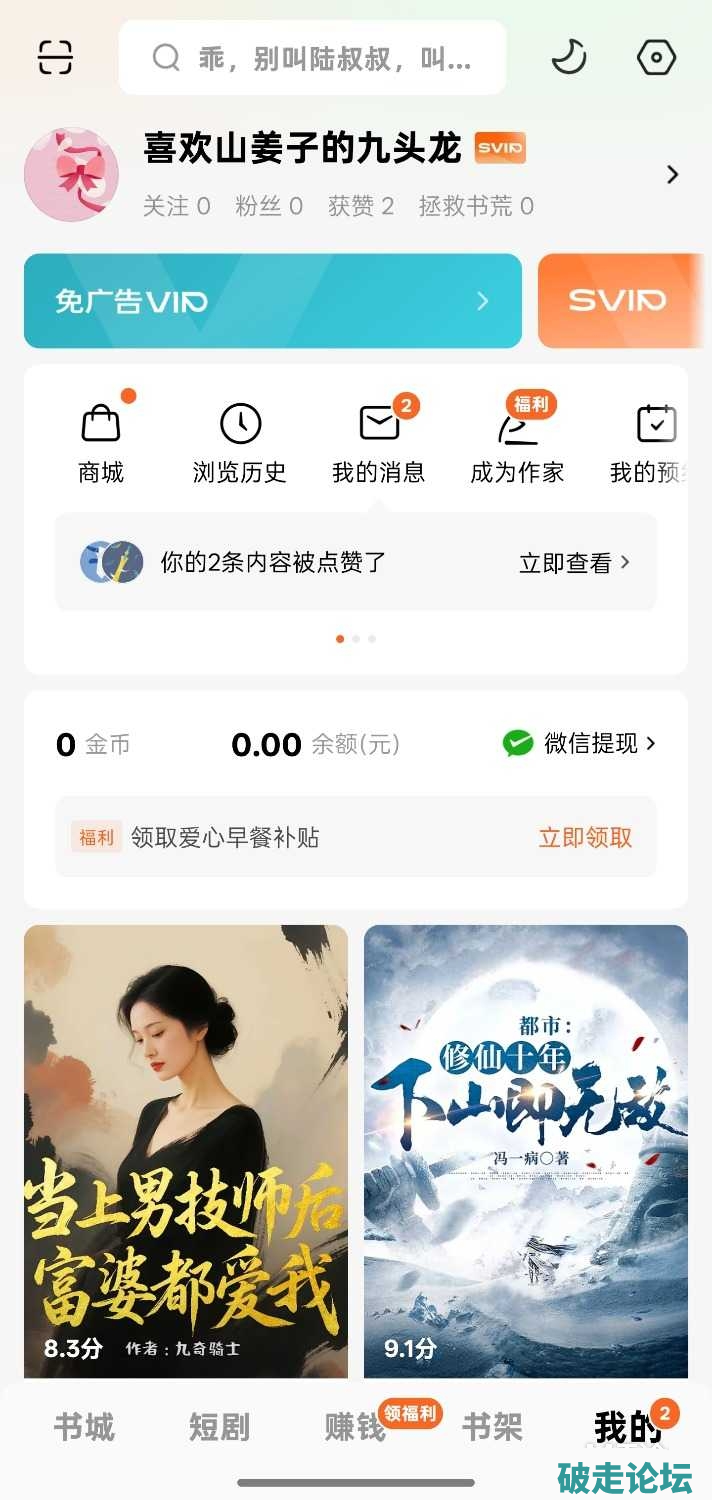Switch to the 短剧 tab
The width and height of the screenshot is (712, 1500).
pos(219,1427)
